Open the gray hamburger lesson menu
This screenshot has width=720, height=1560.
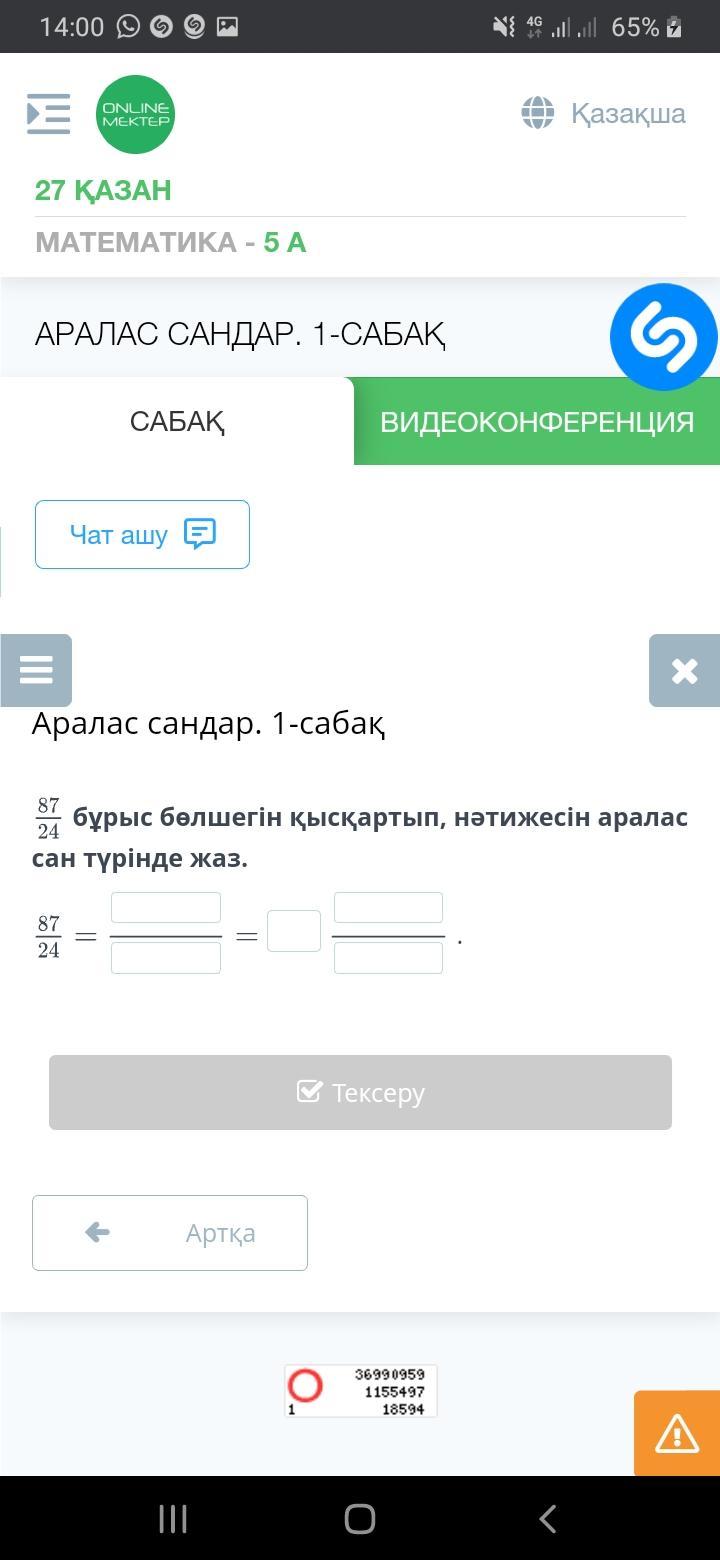pyautogui.click(x=36, y=670)
